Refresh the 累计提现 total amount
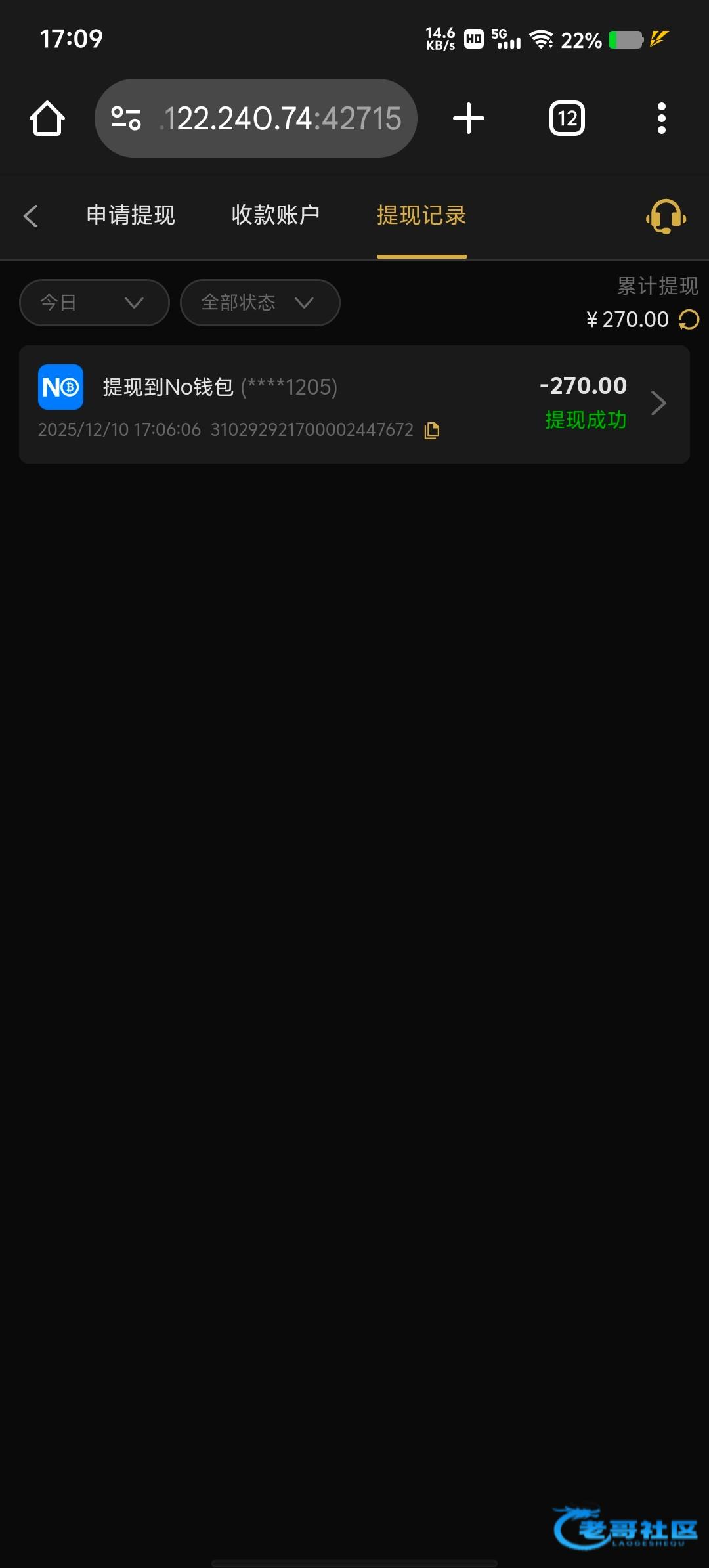 pos(689,320)
